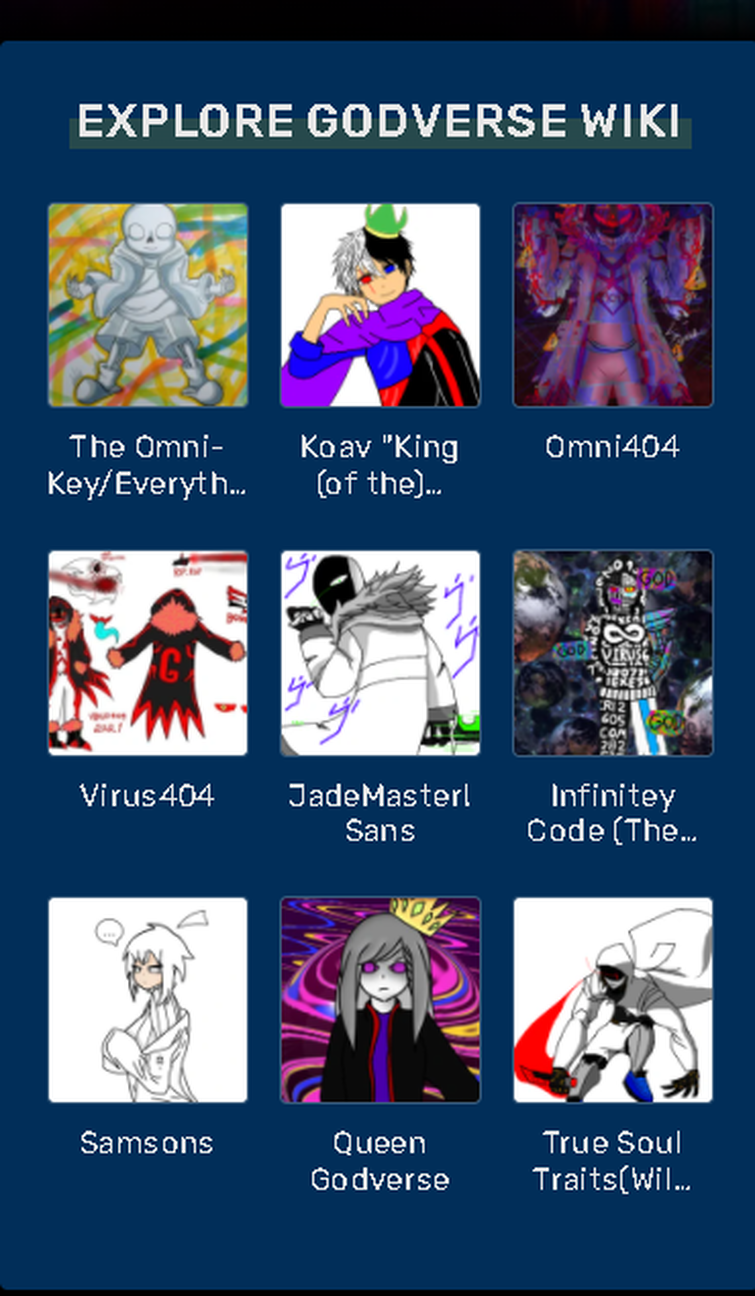Open the True Soul Traits article link
The image size is (755, 1296).
(x=612, y=1160)
